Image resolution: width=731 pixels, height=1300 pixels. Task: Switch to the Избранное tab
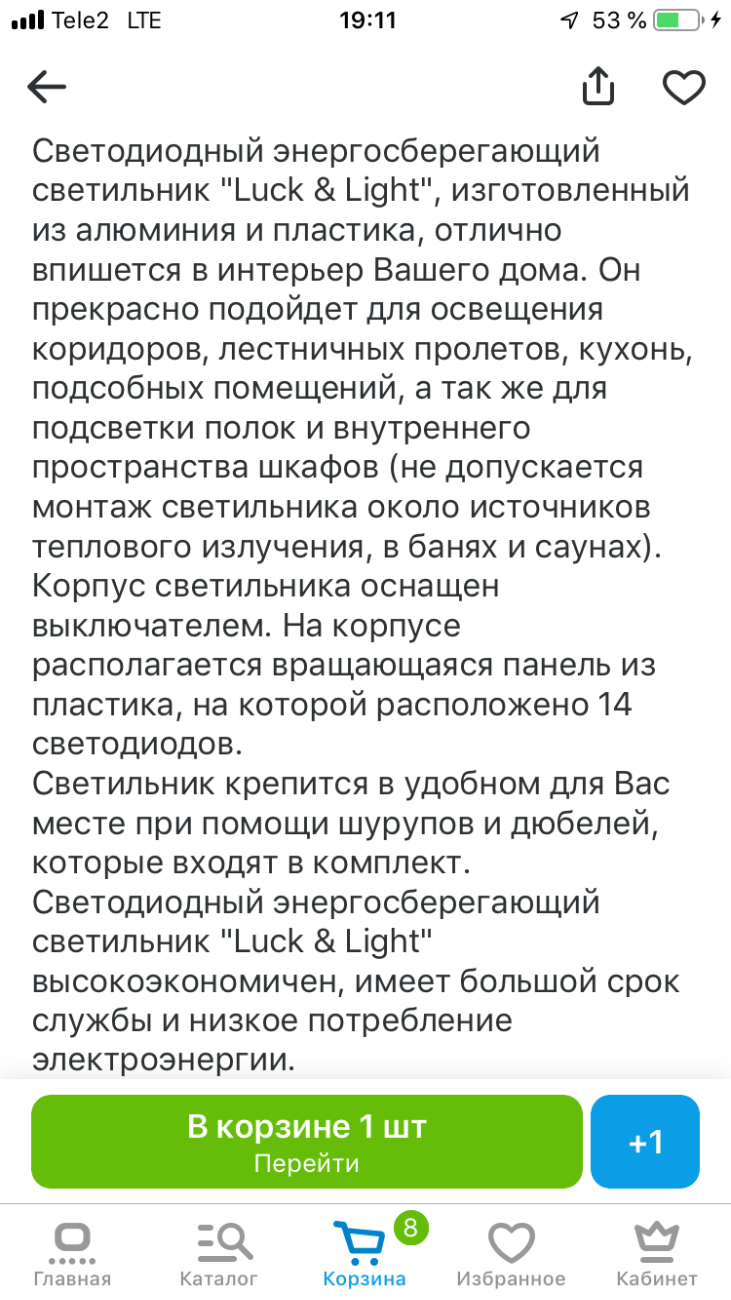click(511, 1255)
